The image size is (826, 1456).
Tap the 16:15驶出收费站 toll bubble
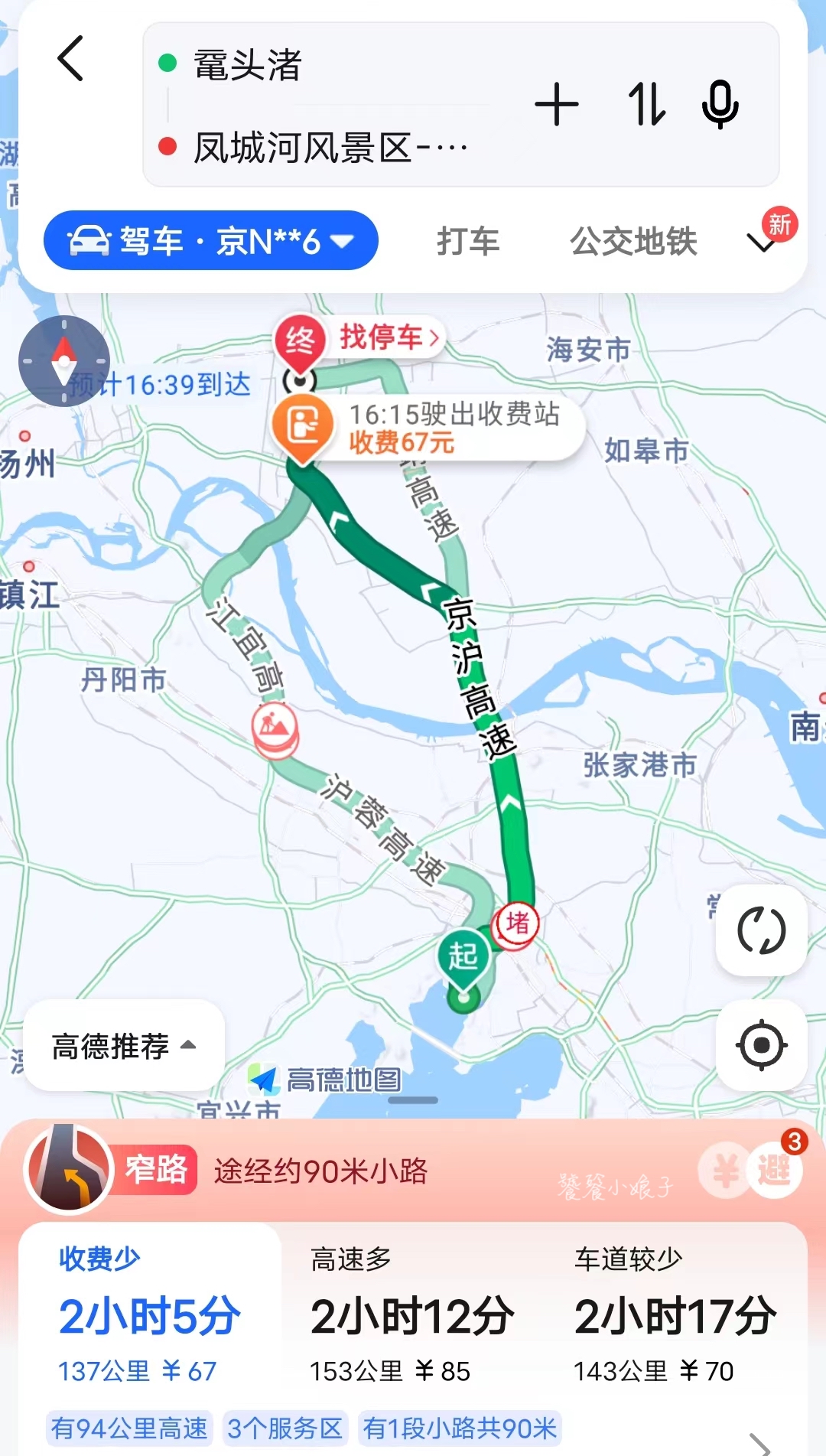451,427
